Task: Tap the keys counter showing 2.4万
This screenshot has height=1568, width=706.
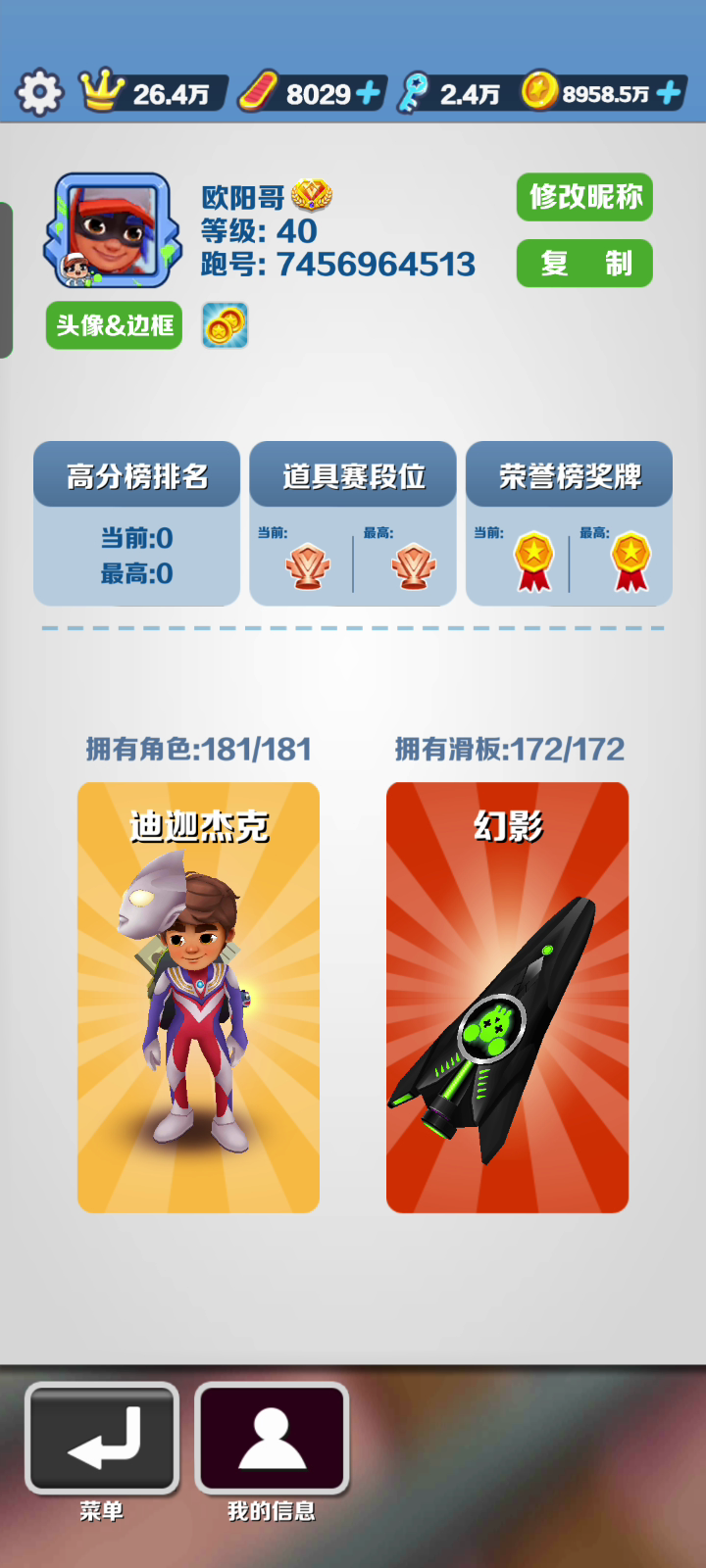Action: [x=453, y=94]
